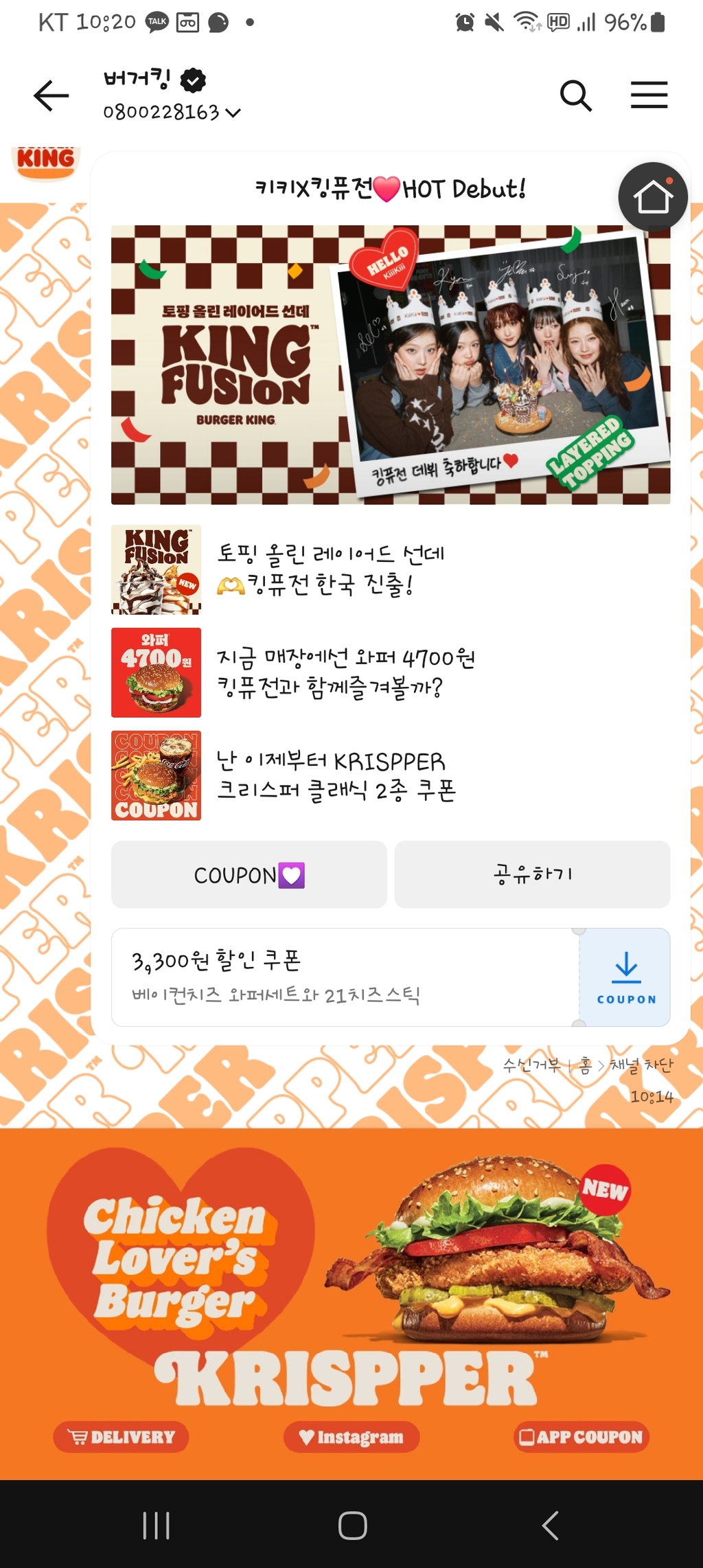Open APP COUPON button
This screenshot has height=1568, width=703.
581,1437
